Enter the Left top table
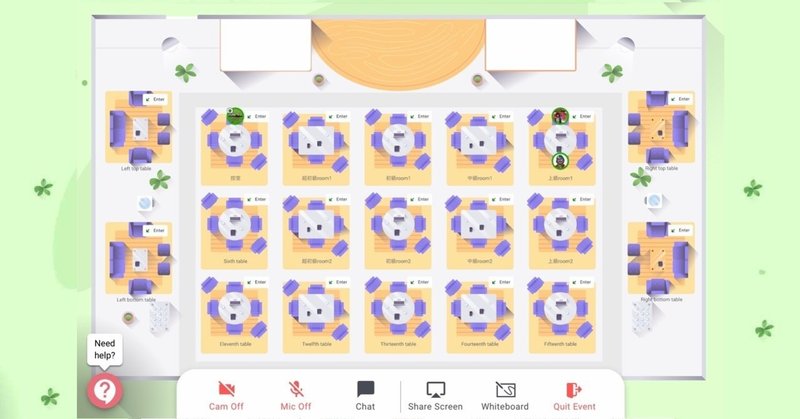 155,99
